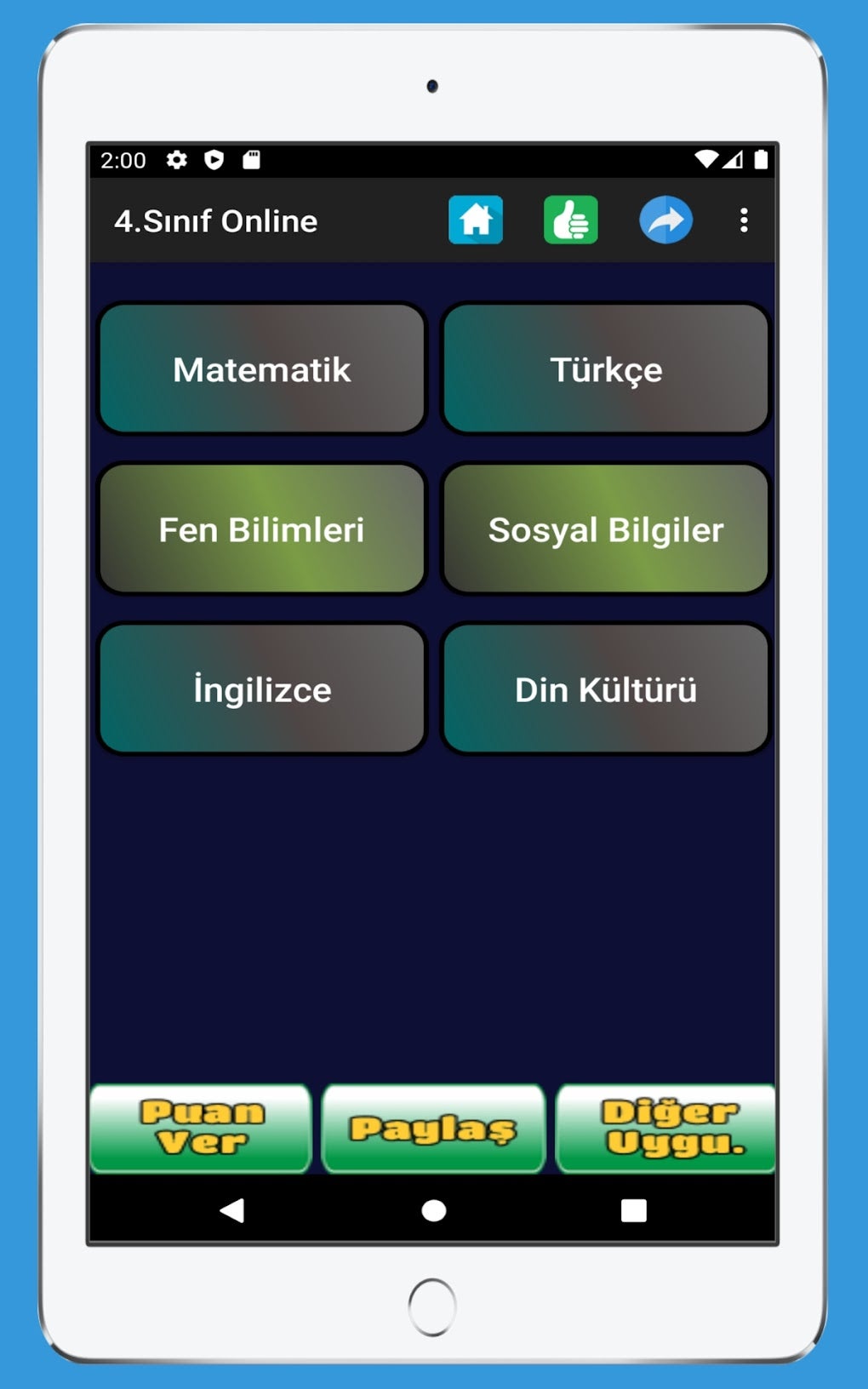Image resolution: width=868 pixels, height=1389 pixels.
Task: Open the Matematik subject
Action: pyautogui.click(x=262, y=369)
